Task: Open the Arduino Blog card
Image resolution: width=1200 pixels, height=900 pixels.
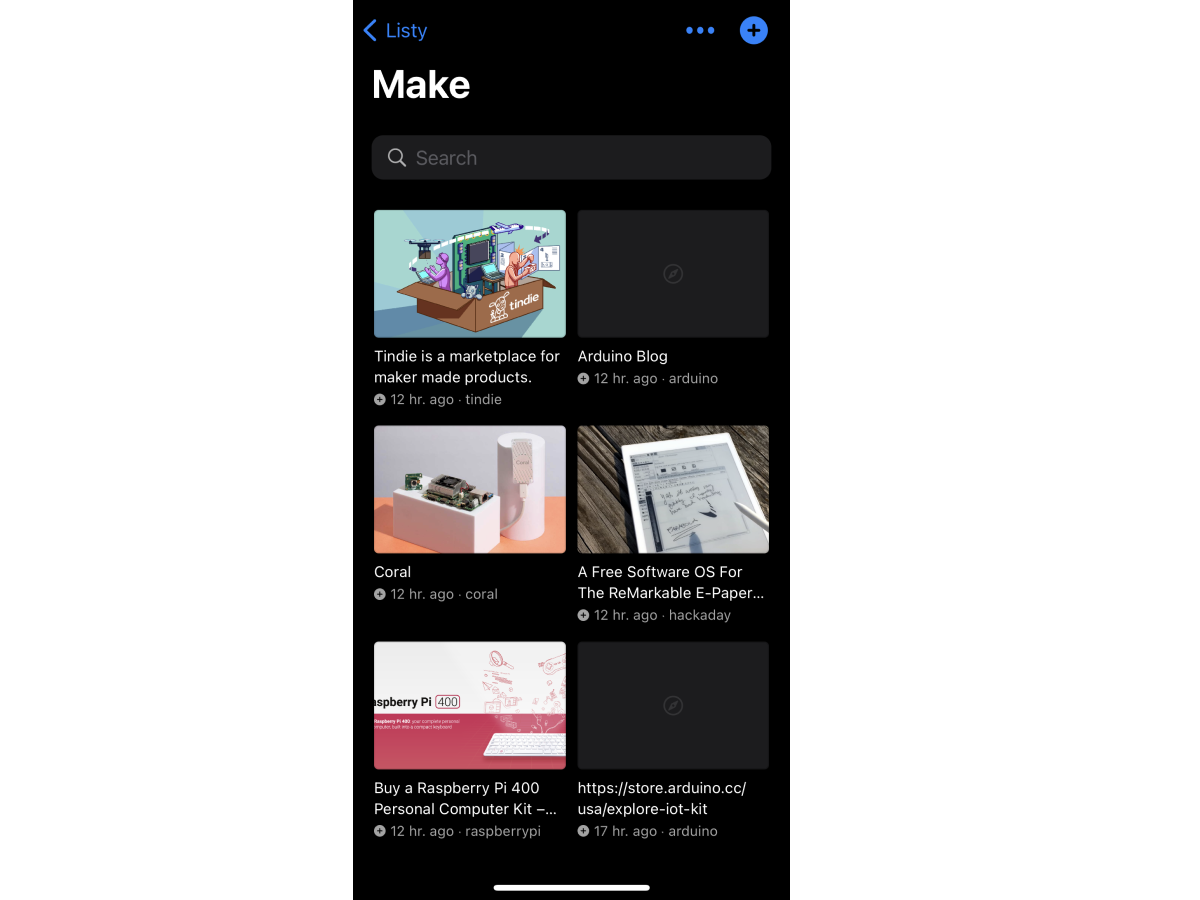Action: coord(673,274)
